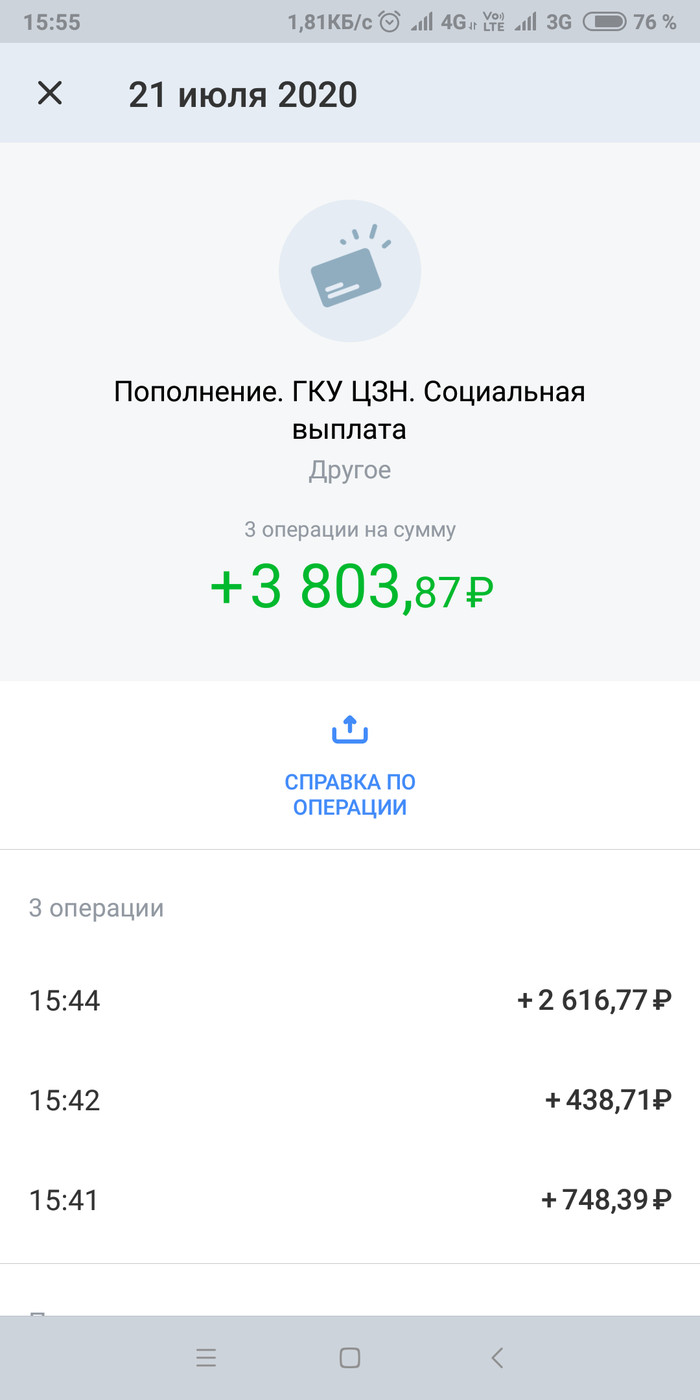Open the 15:41 operation for +748,39 ₽
Screen dimensions: 700x1400
click(x=350, y=1200)
